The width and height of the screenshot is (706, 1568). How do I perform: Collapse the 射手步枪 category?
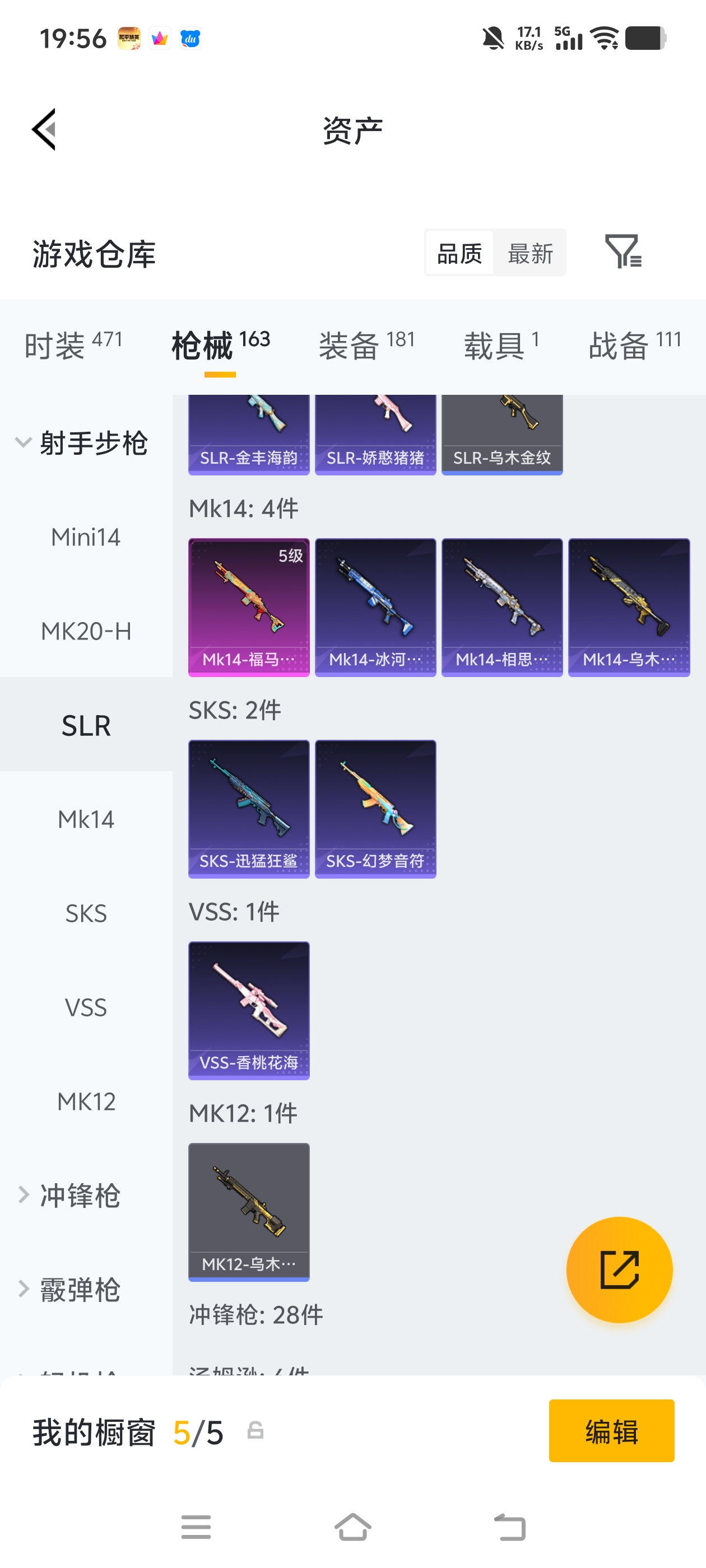point(82,442)
